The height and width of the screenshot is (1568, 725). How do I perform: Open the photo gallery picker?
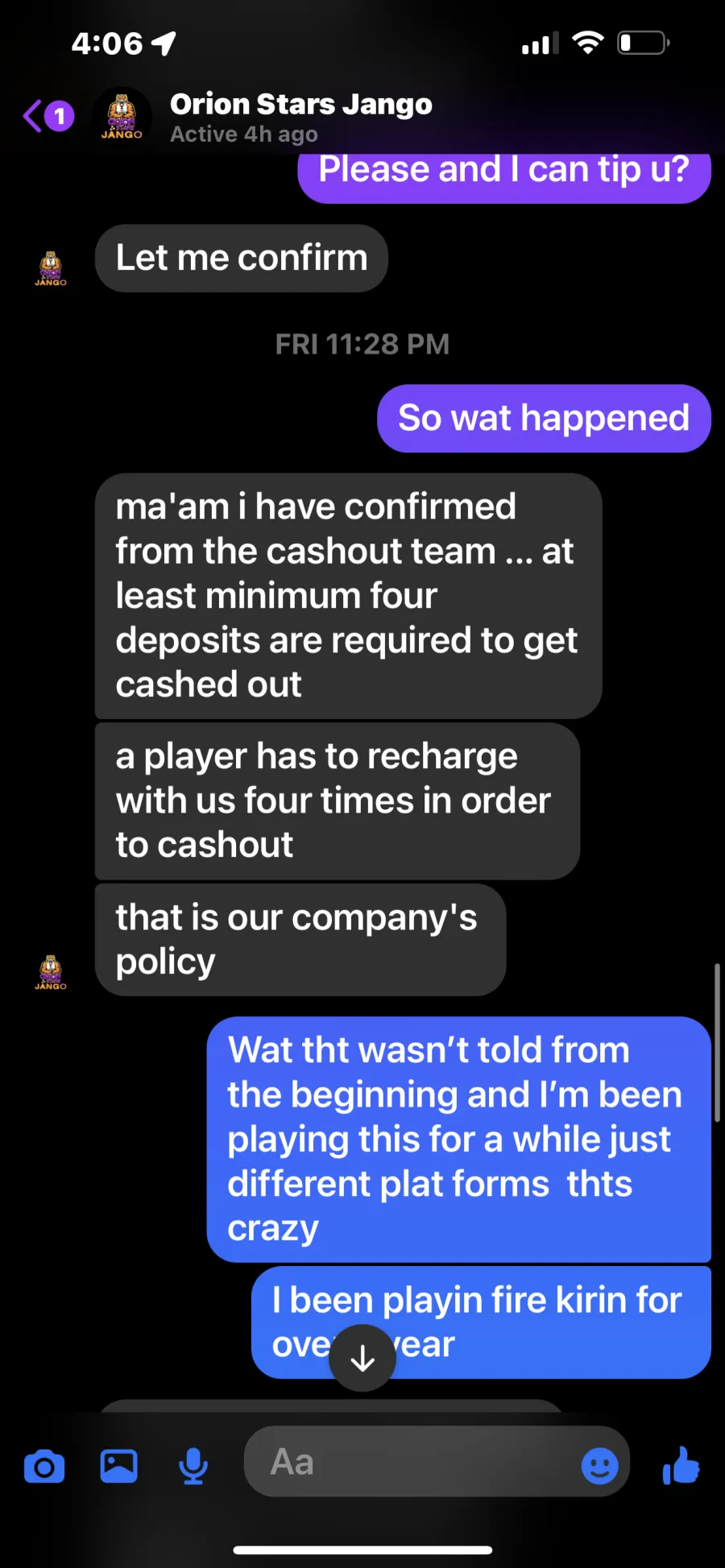[x=118, y=1466]
